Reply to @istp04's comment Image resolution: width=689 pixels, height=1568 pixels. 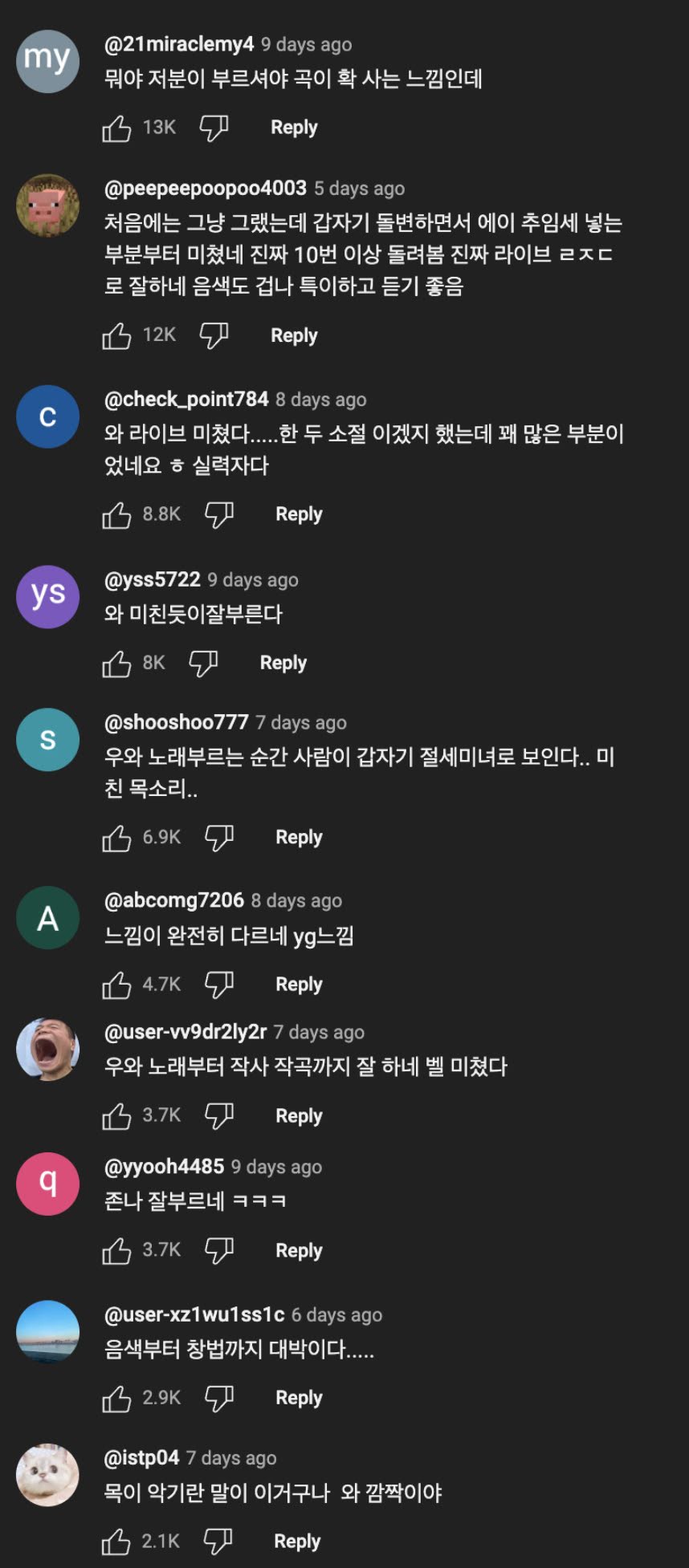click(x=297, y=1542)
